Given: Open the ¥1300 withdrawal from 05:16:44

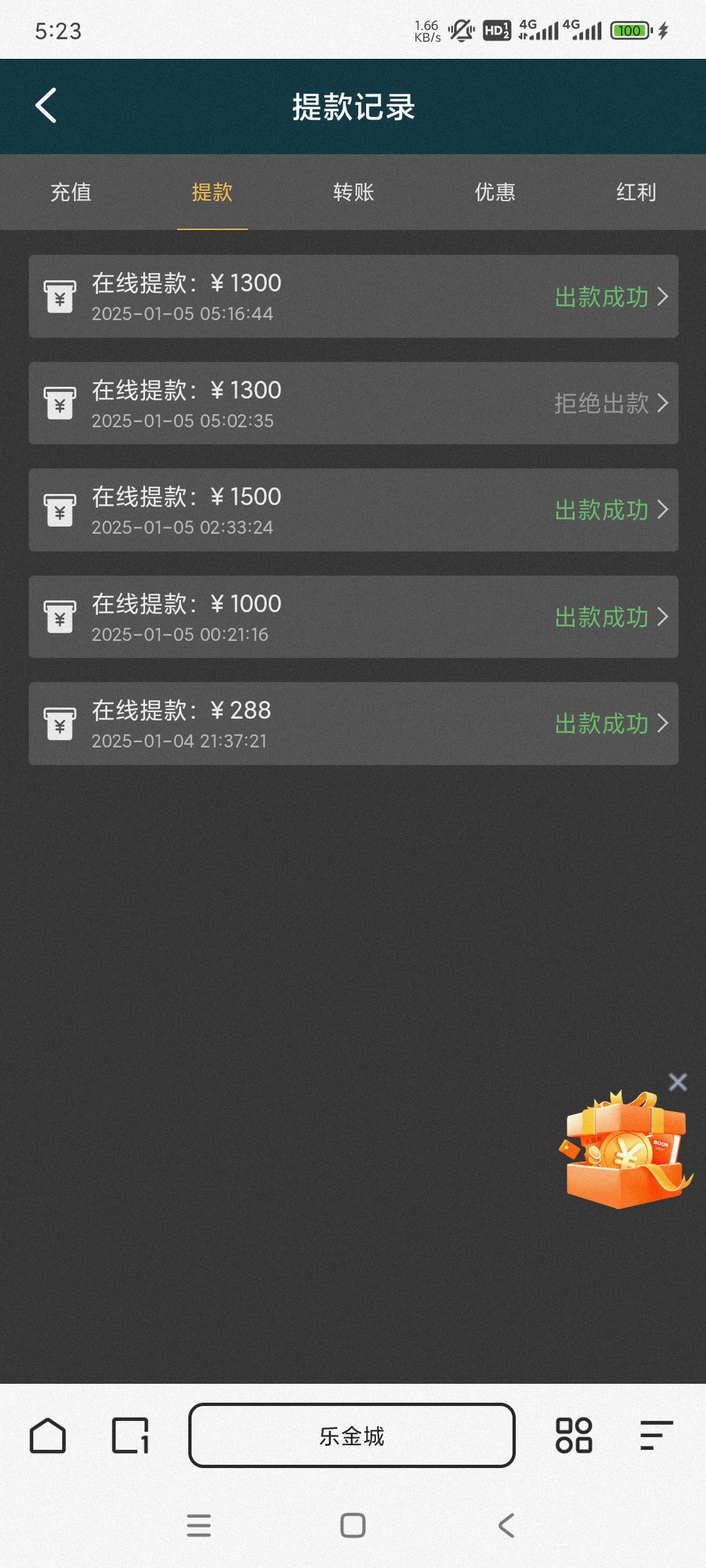Looking at the screenshot, I should pos(353,297).
